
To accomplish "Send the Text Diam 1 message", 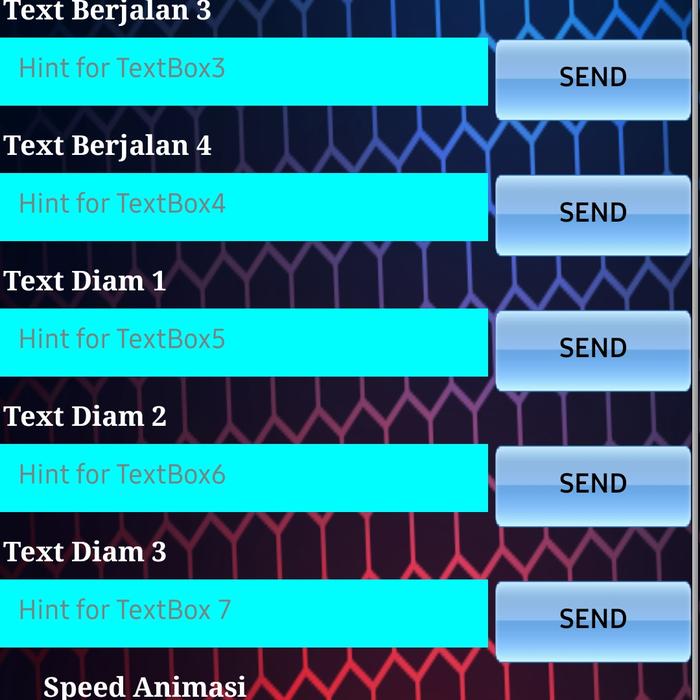I will [592, 350].
